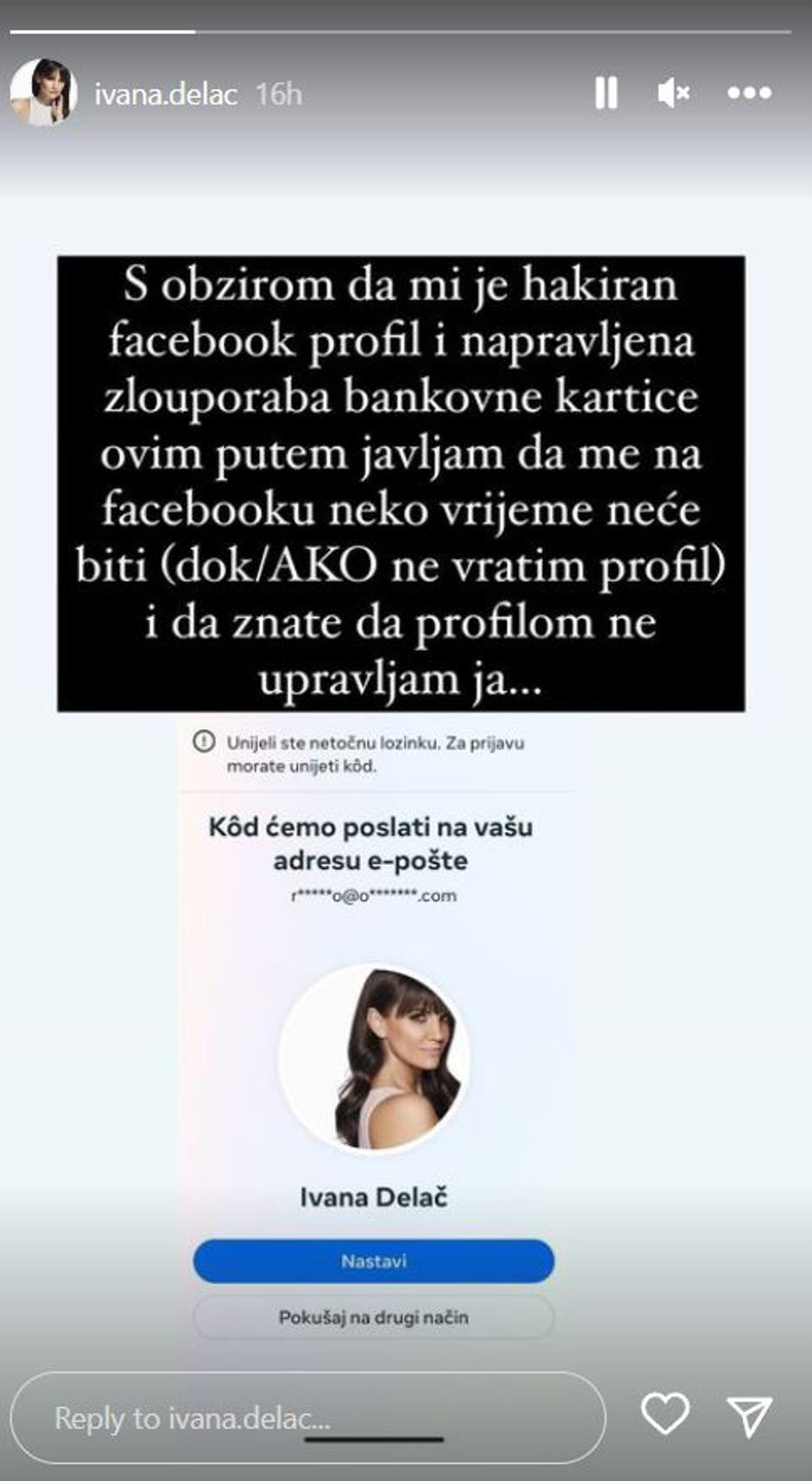Like this story with the heart
This screenshot has height=1481, width=812.
(x=664, y=1414)
